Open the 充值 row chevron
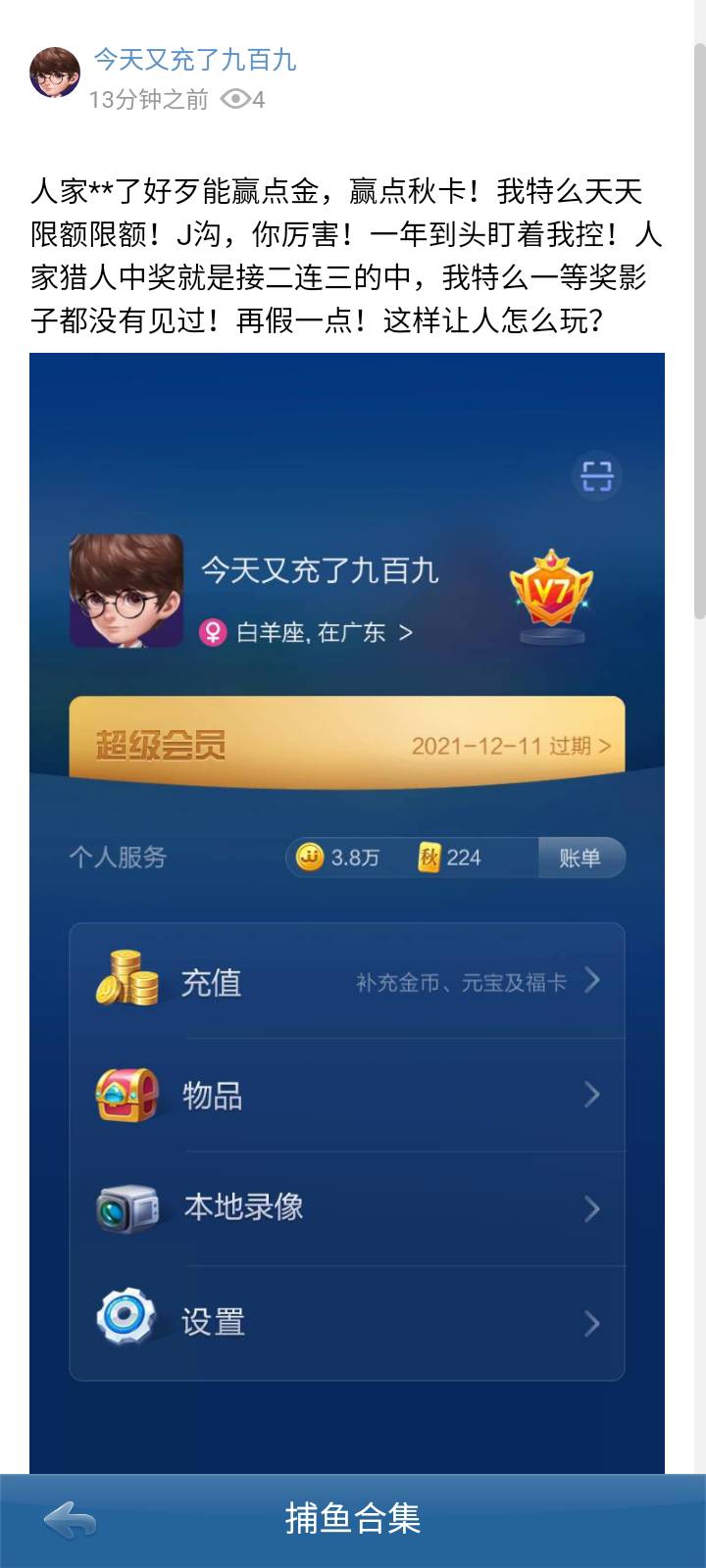The image size is (706, 1568). [x=591, y=981]
